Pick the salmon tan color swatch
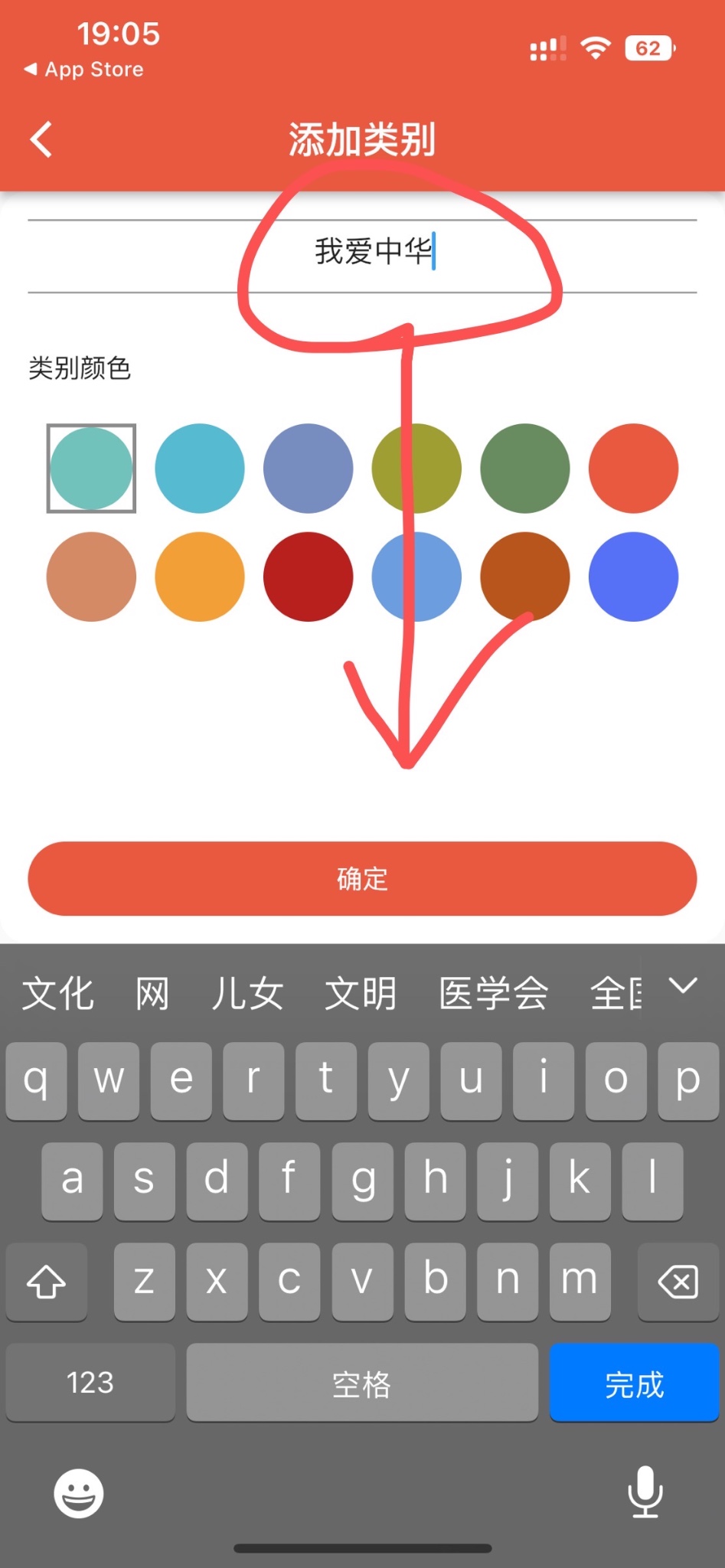The height and width of the screenshot is (1568, 725). coord(91,577)
